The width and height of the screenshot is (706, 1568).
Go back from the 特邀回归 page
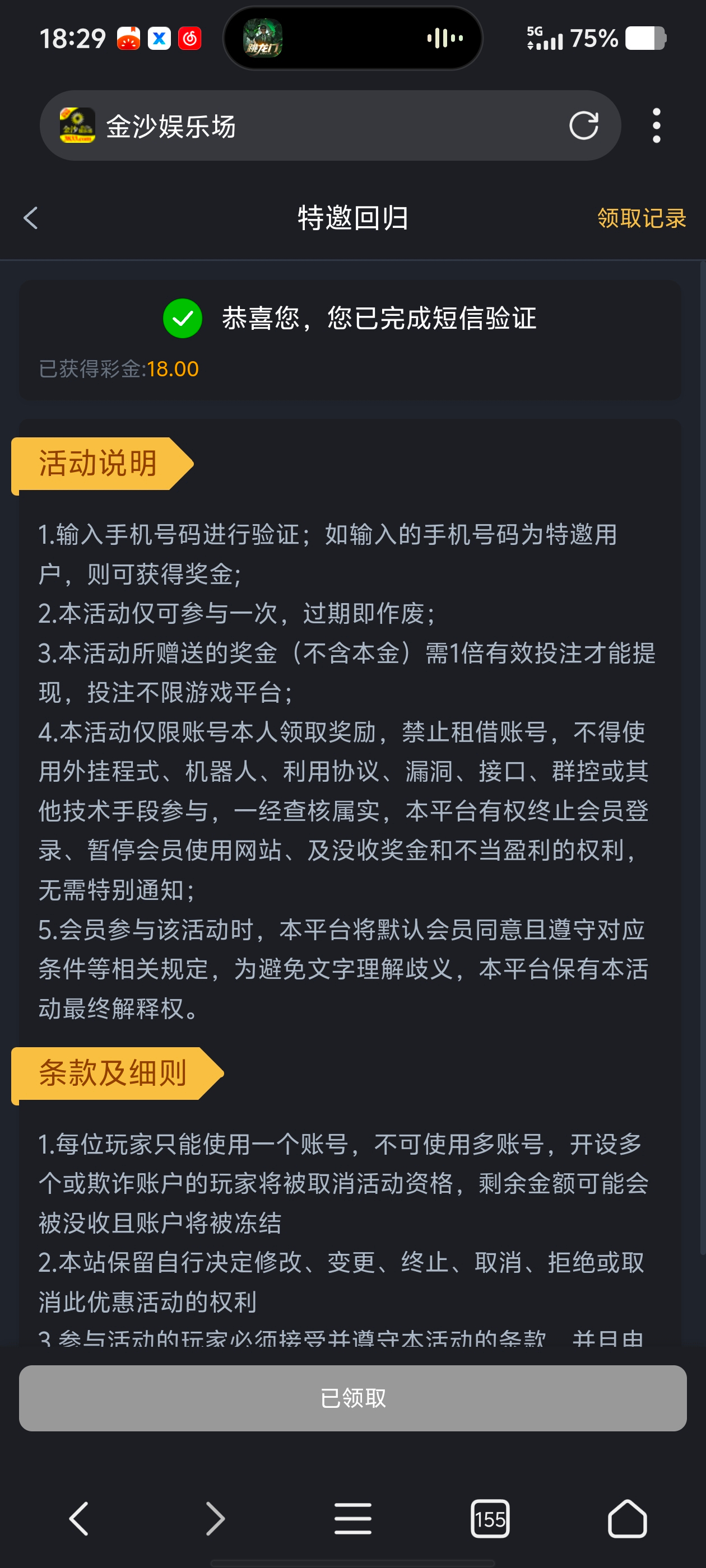tap(30, 218)
